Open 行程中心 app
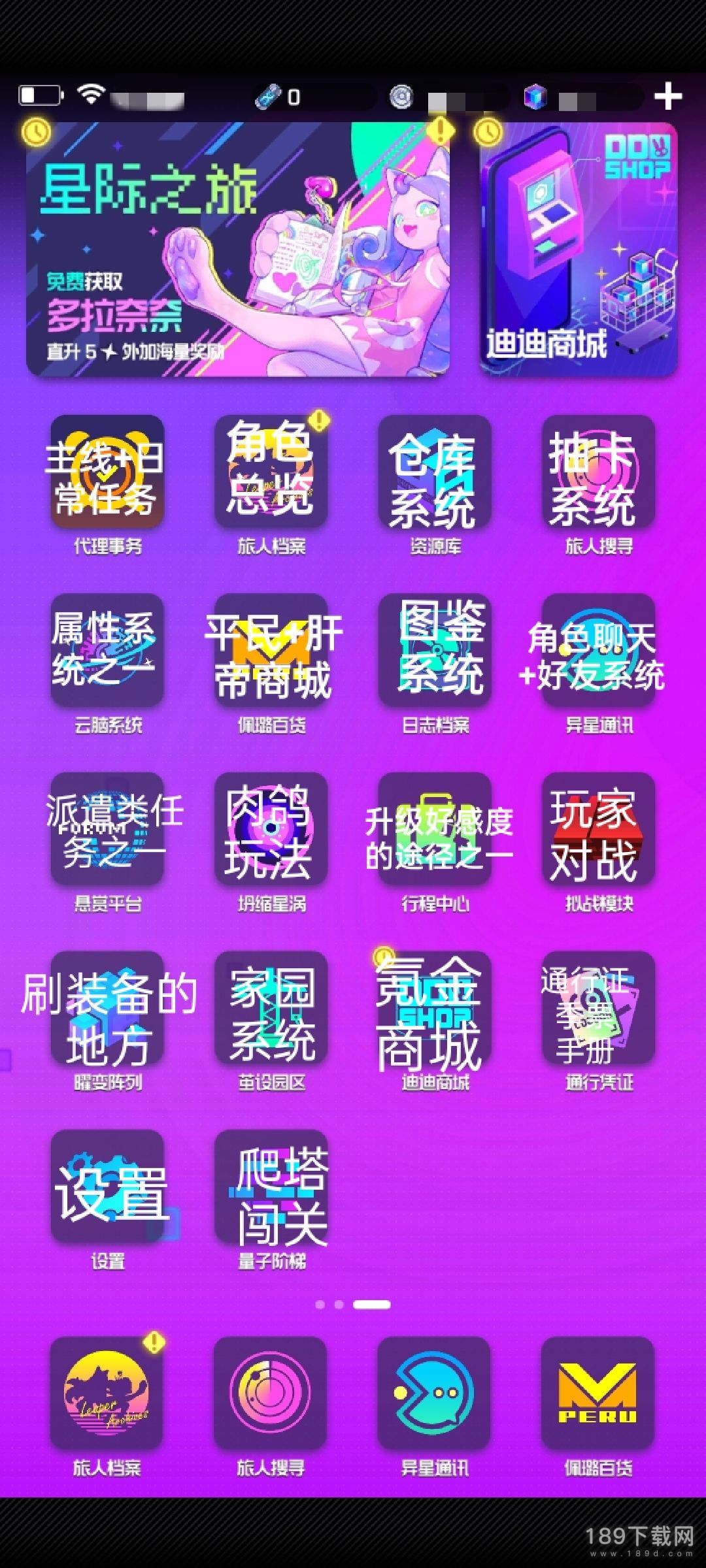 point(435,828)
